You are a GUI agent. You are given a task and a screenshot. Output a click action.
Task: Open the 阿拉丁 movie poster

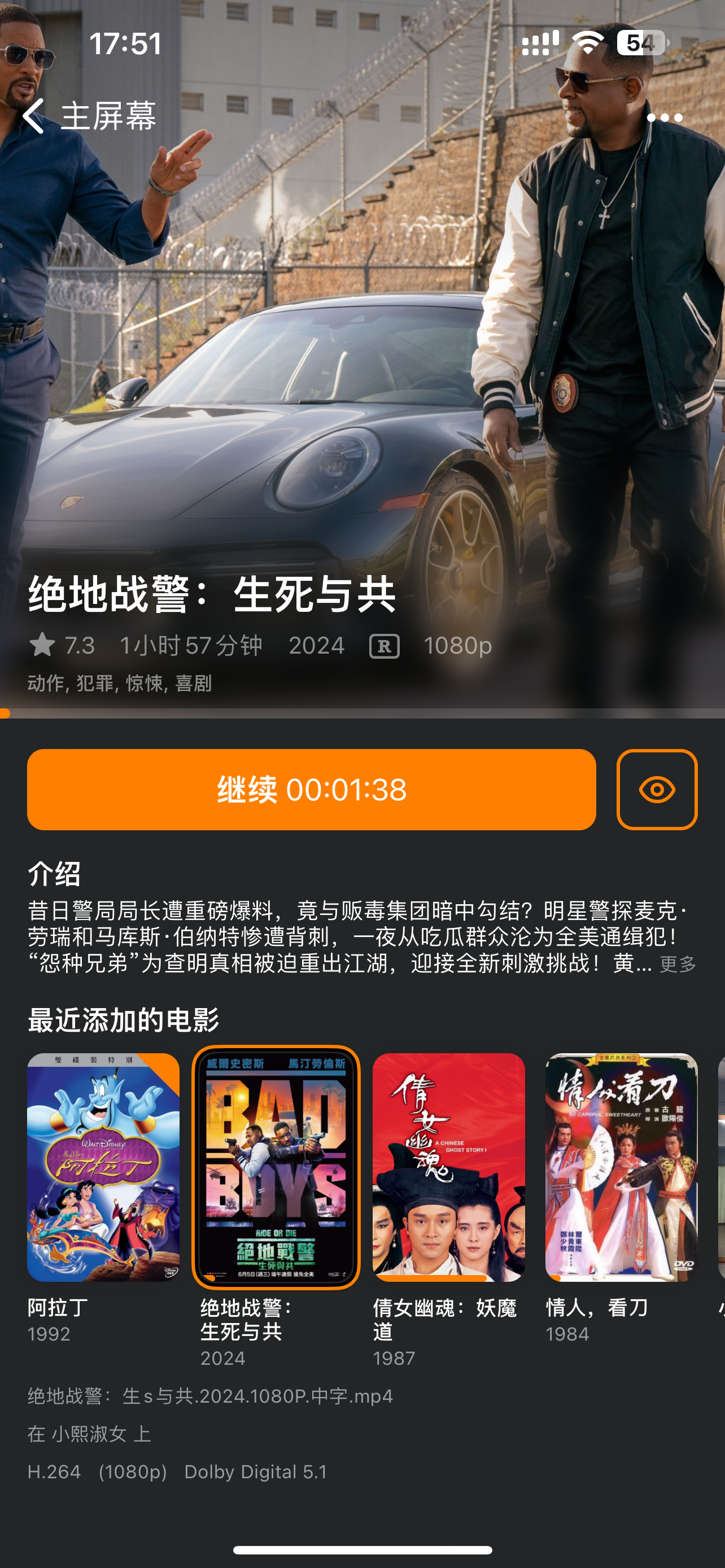coord(103,1167)
